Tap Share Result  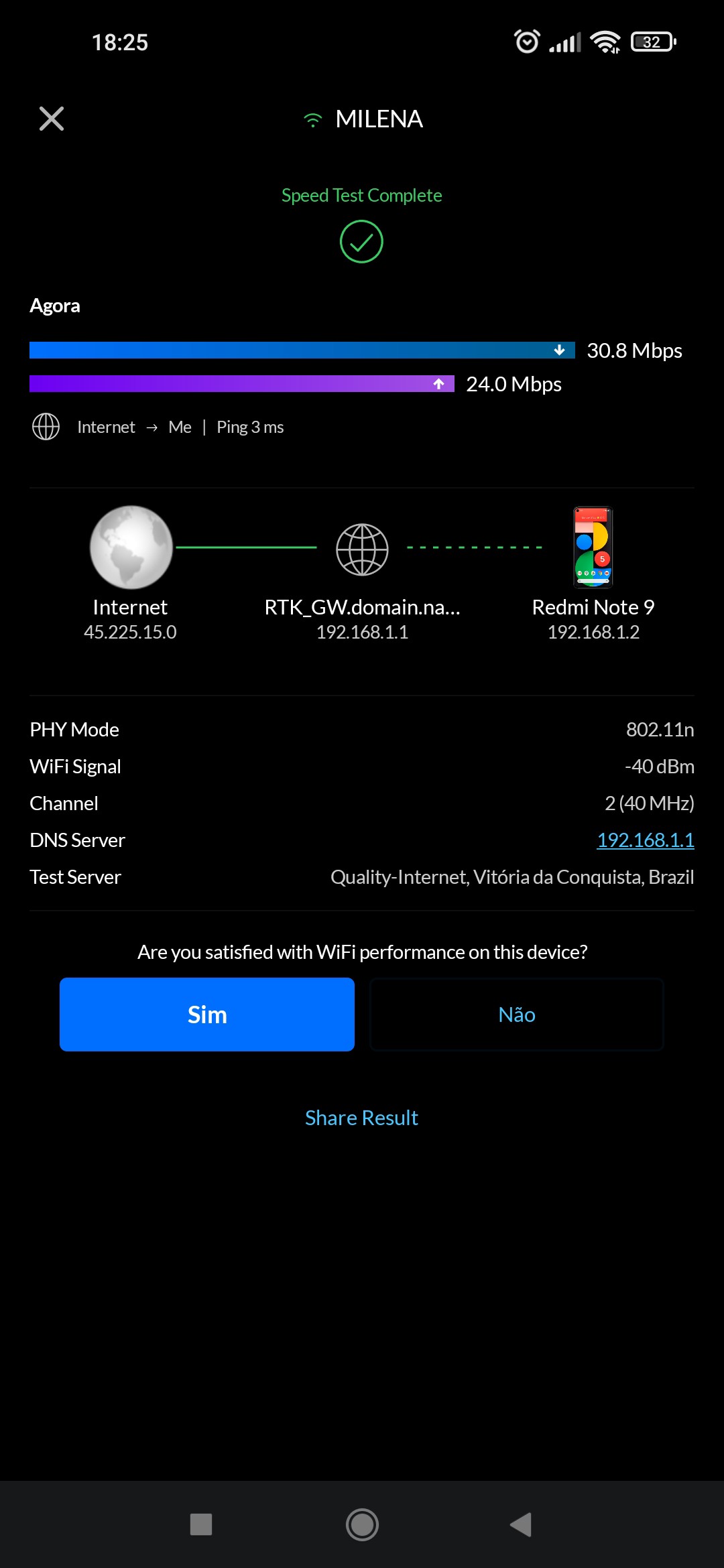(361, 1118)
